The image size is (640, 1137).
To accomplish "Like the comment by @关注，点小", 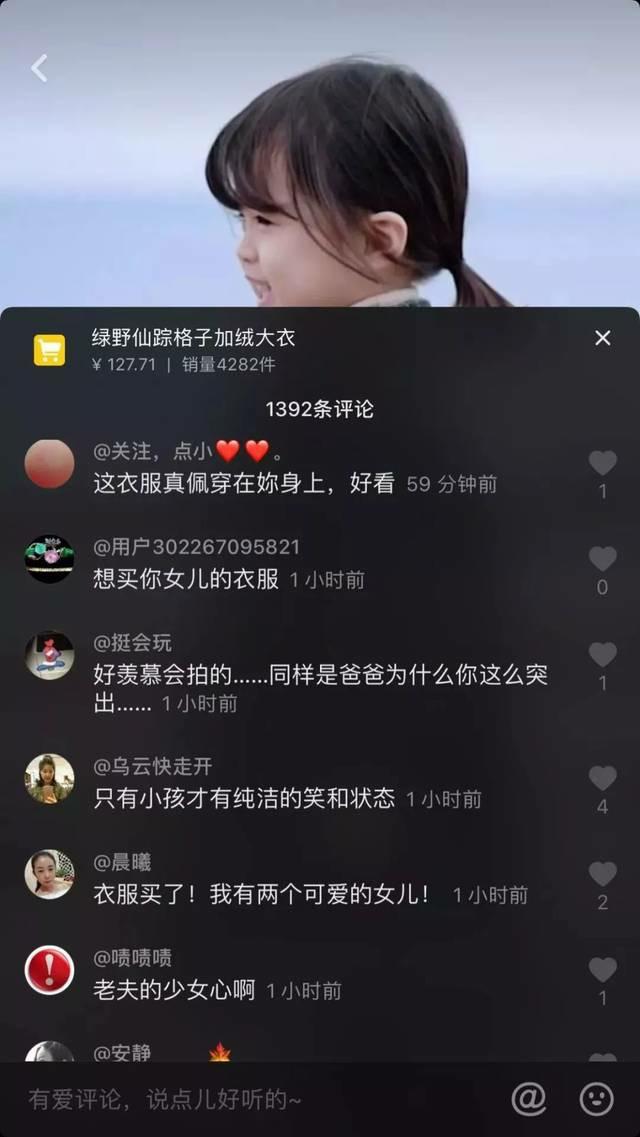I will [x=602, y=463].
